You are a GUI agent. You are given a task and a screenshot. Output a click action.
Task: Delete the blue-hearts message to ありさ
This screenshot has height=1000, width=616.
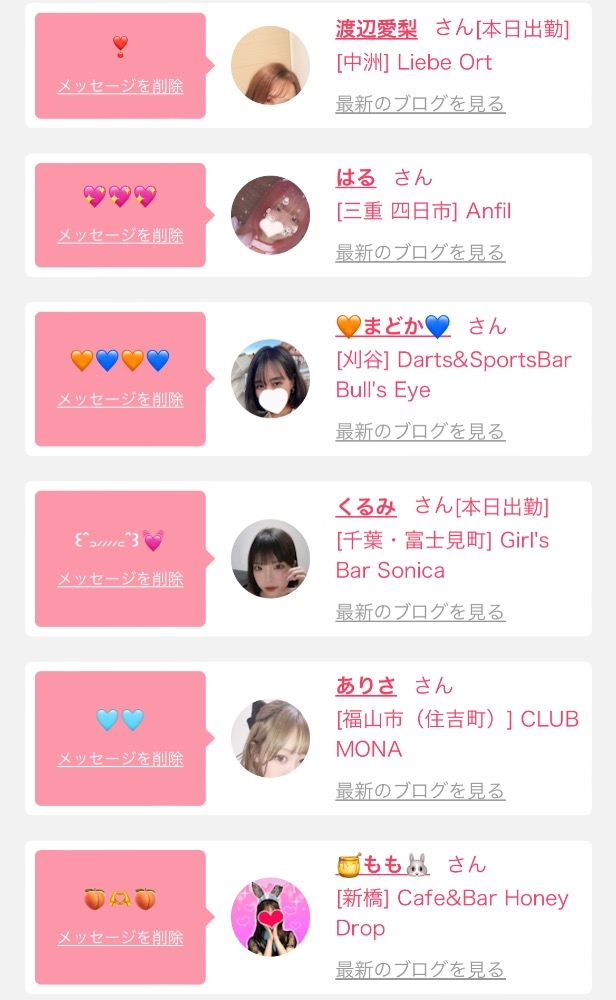coord(120,759)
